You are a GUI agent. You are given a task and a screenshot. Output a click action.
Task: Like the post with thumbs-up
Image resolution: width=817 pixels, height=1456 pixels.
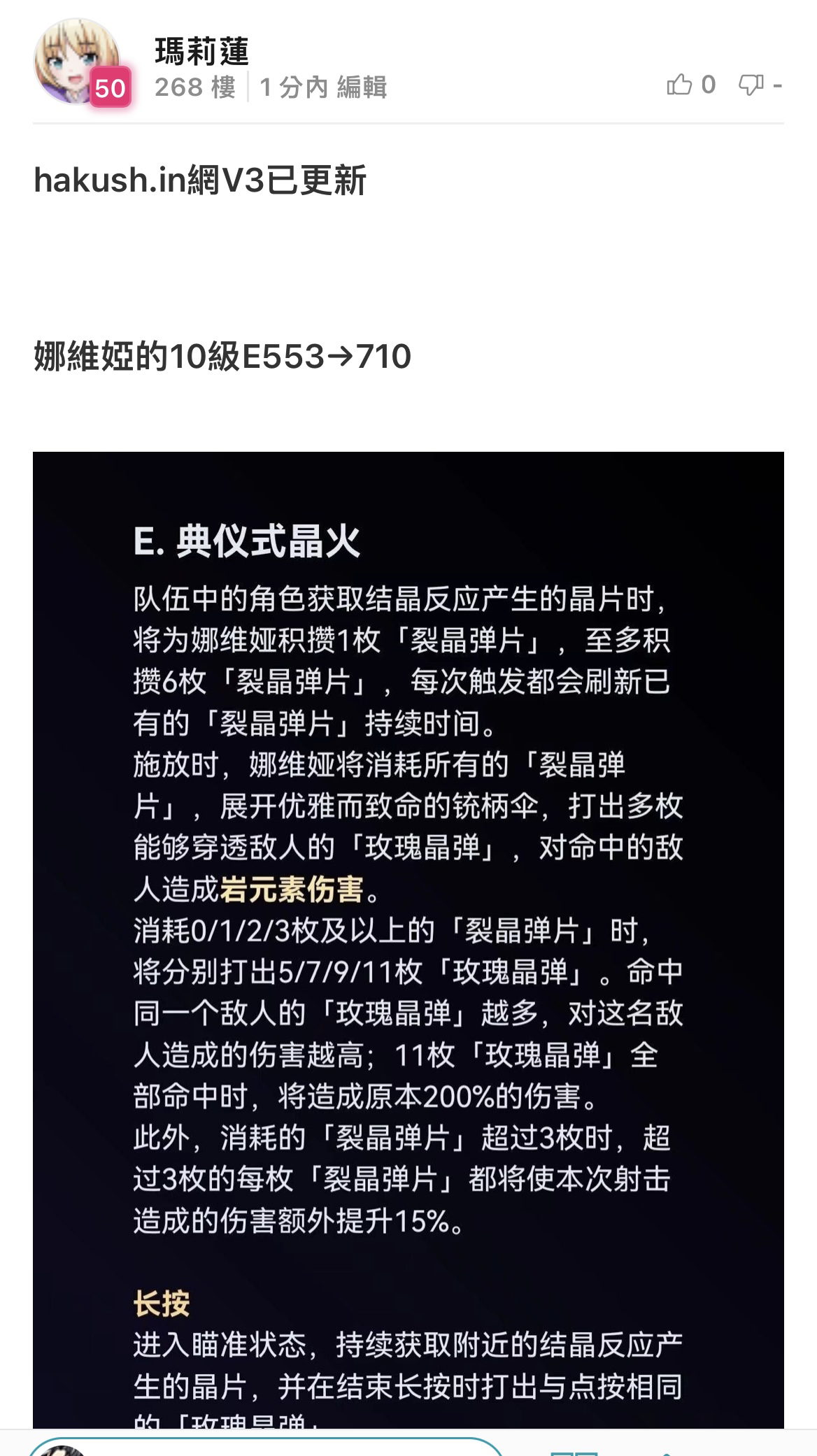pyautogui.click(x=679, y=85)
